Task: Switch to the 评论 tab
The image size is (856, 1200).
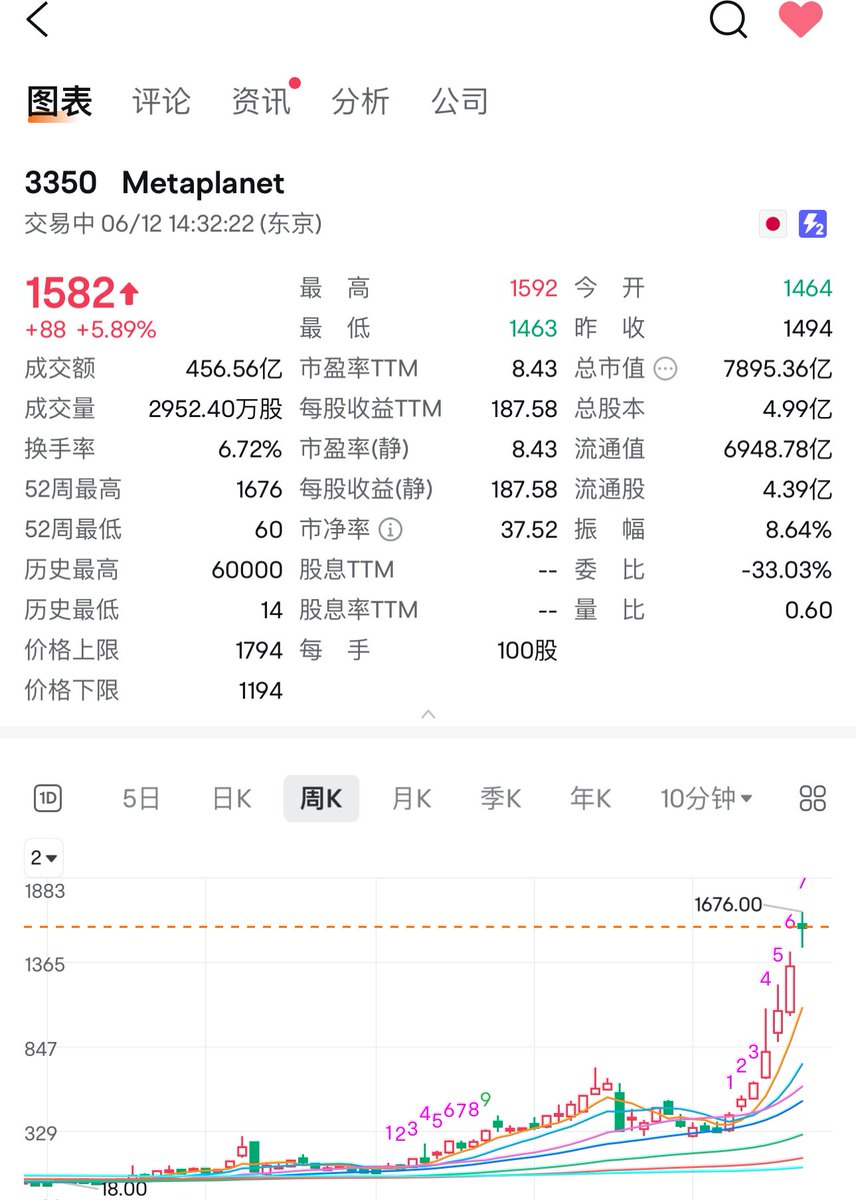Action: click(x=161, y=101)
